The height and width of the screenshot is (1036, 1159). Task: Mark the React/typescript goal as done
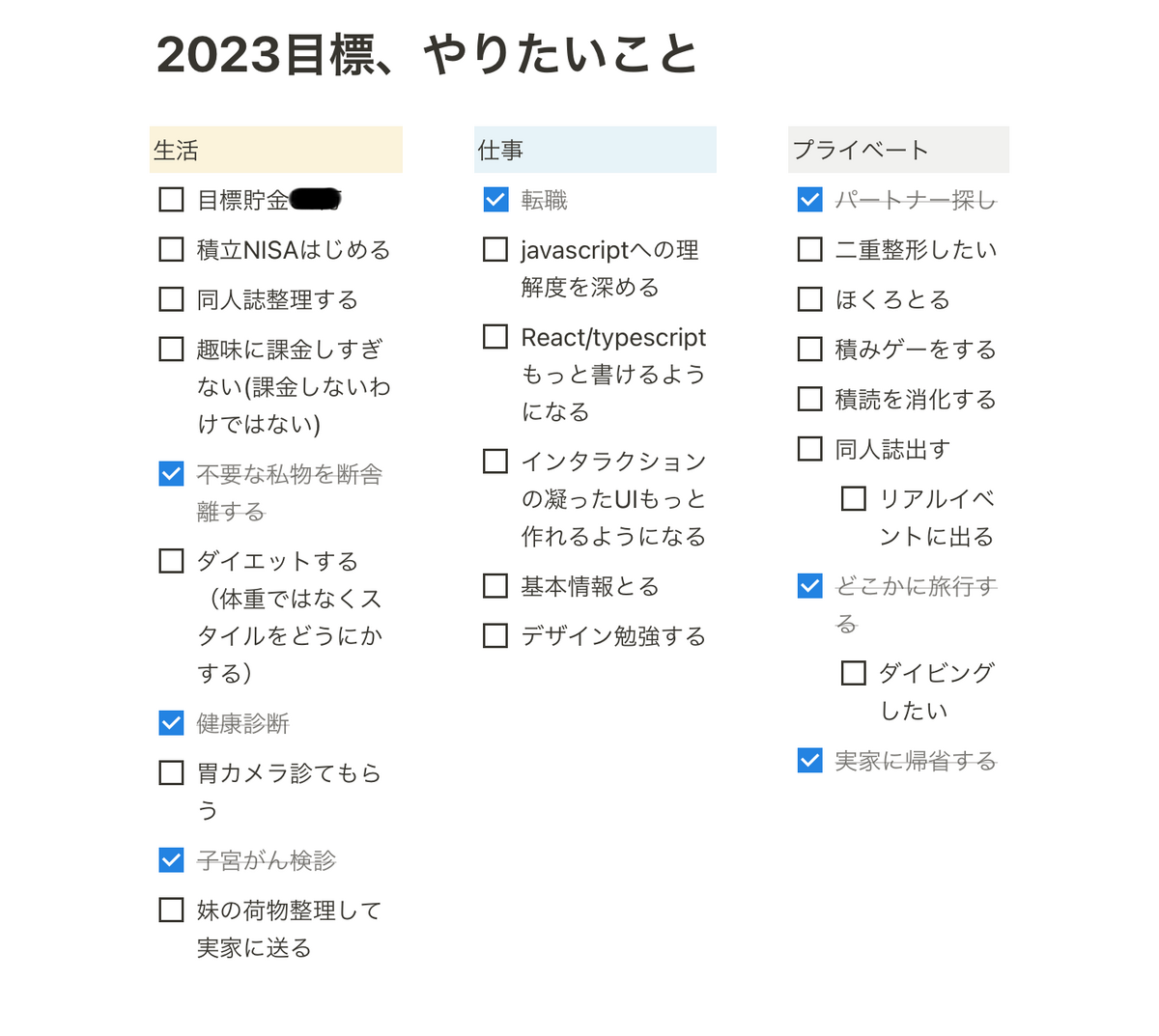click(495, 336)
